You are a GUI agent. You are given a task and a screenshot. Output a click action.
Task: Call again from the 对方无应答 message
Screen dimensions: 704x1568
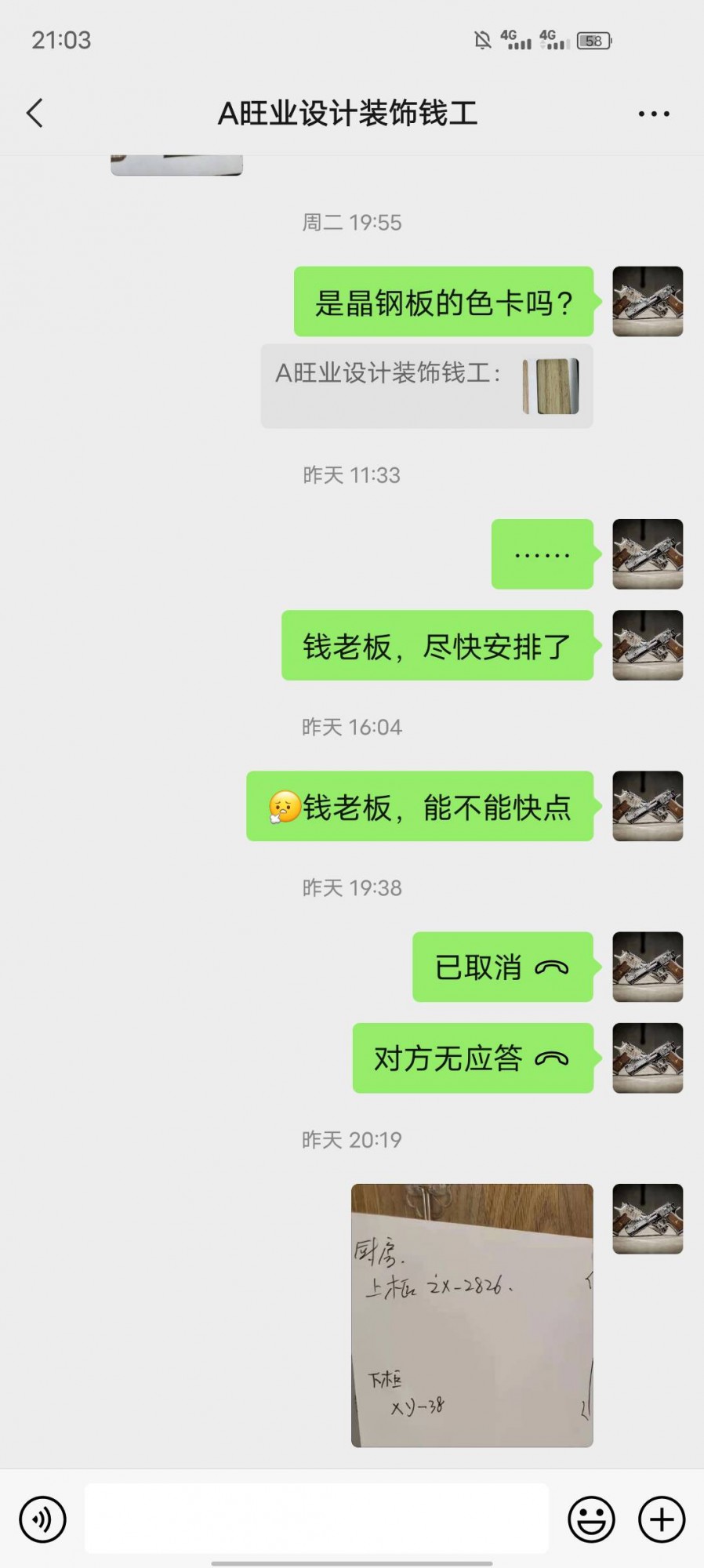tap(473, 1058)
